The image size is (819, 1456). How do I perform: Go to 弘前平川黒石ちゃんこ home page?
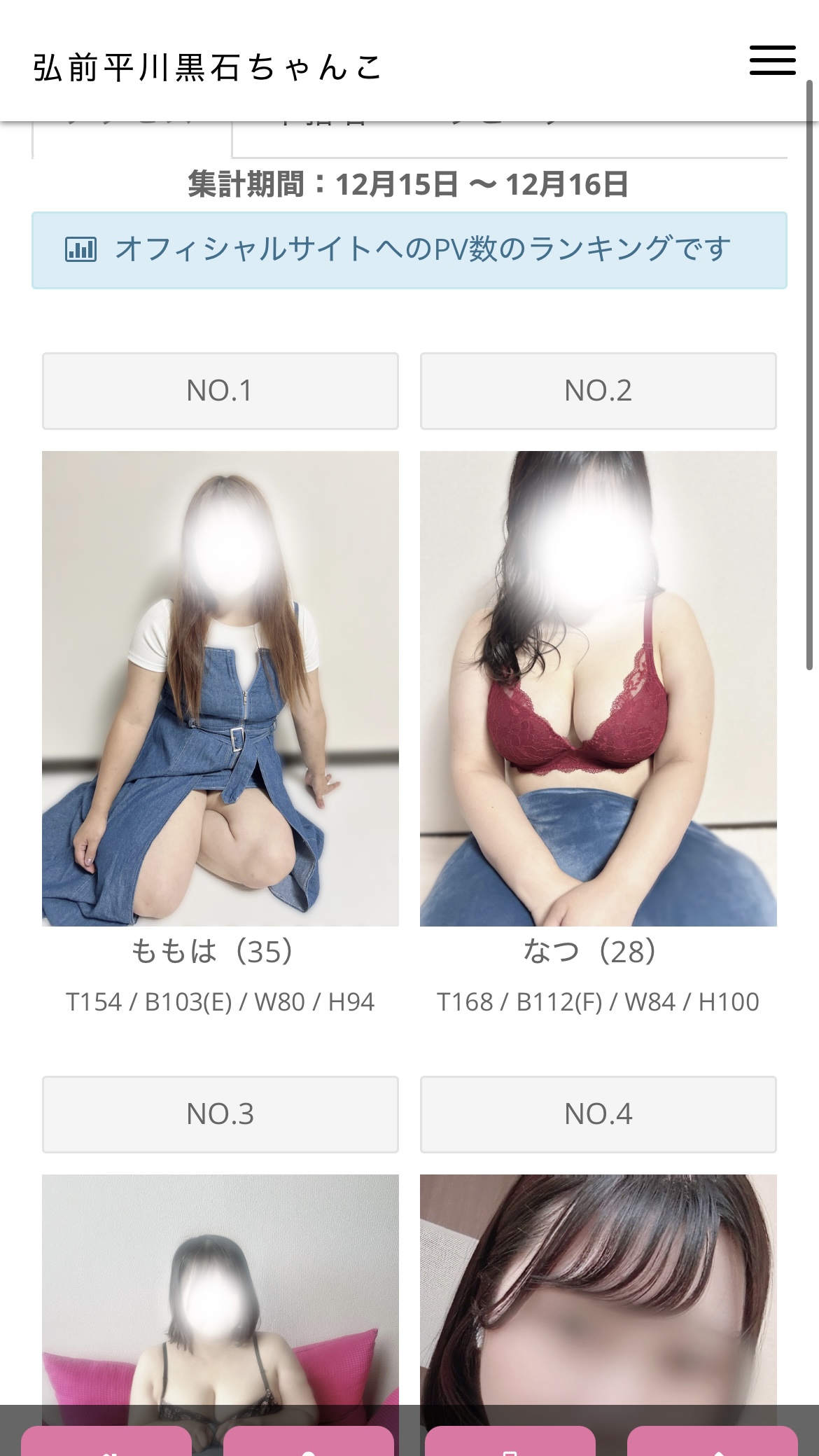(207, 68)
